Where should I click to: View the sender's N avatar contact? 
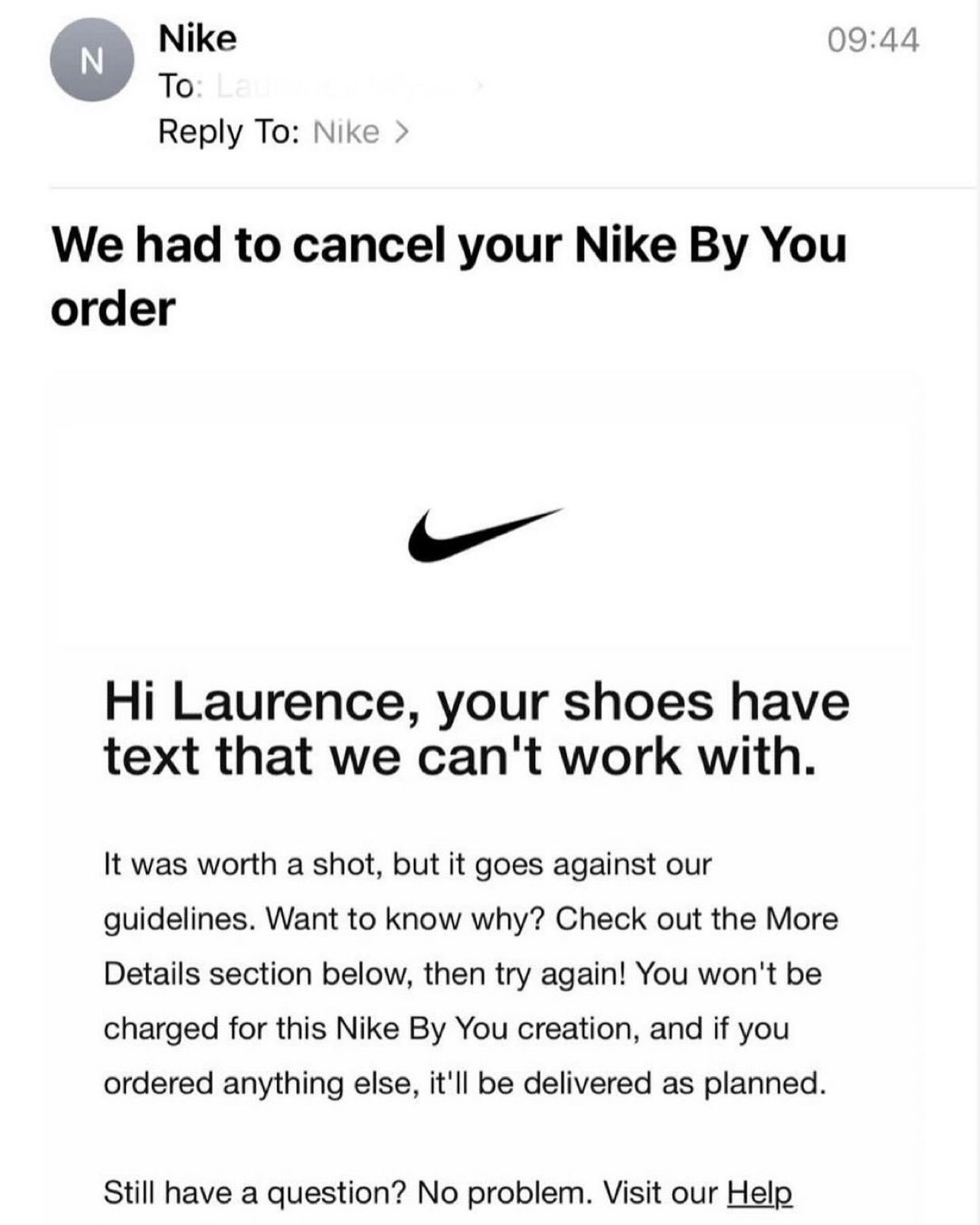point(91,62)
